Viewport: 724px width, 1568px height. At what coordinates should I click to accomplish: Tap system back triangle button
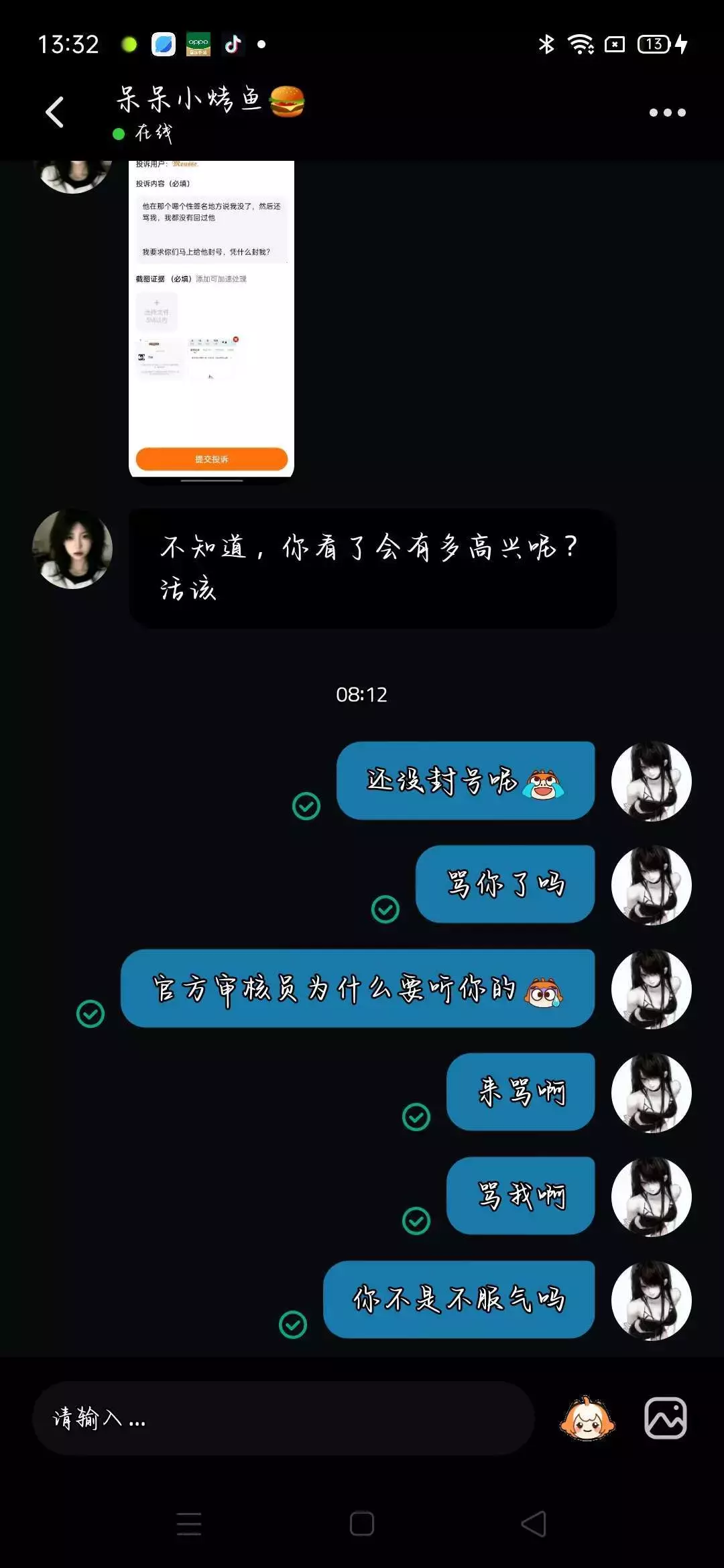(534, 1524)
